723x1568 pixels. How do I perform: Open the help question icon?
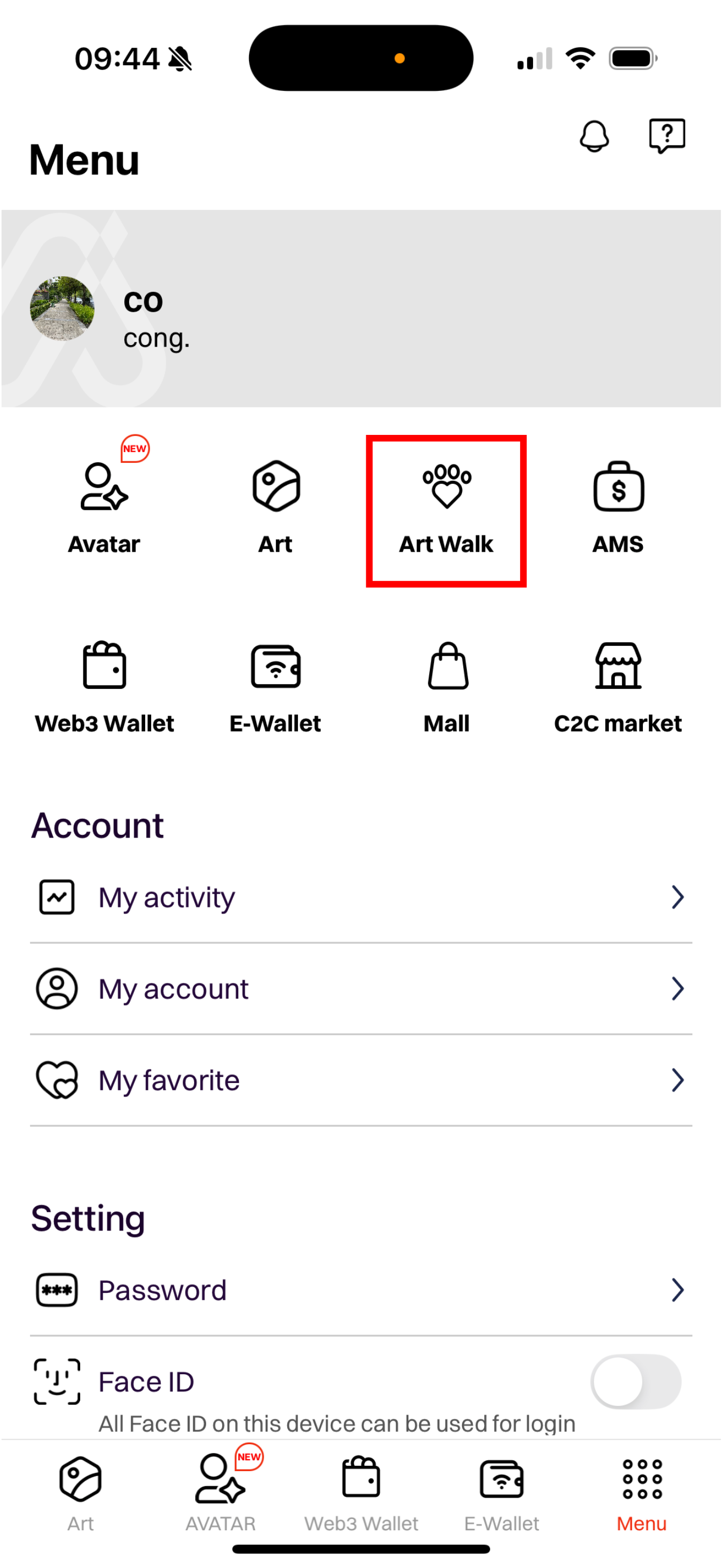(x=667, y=136)
